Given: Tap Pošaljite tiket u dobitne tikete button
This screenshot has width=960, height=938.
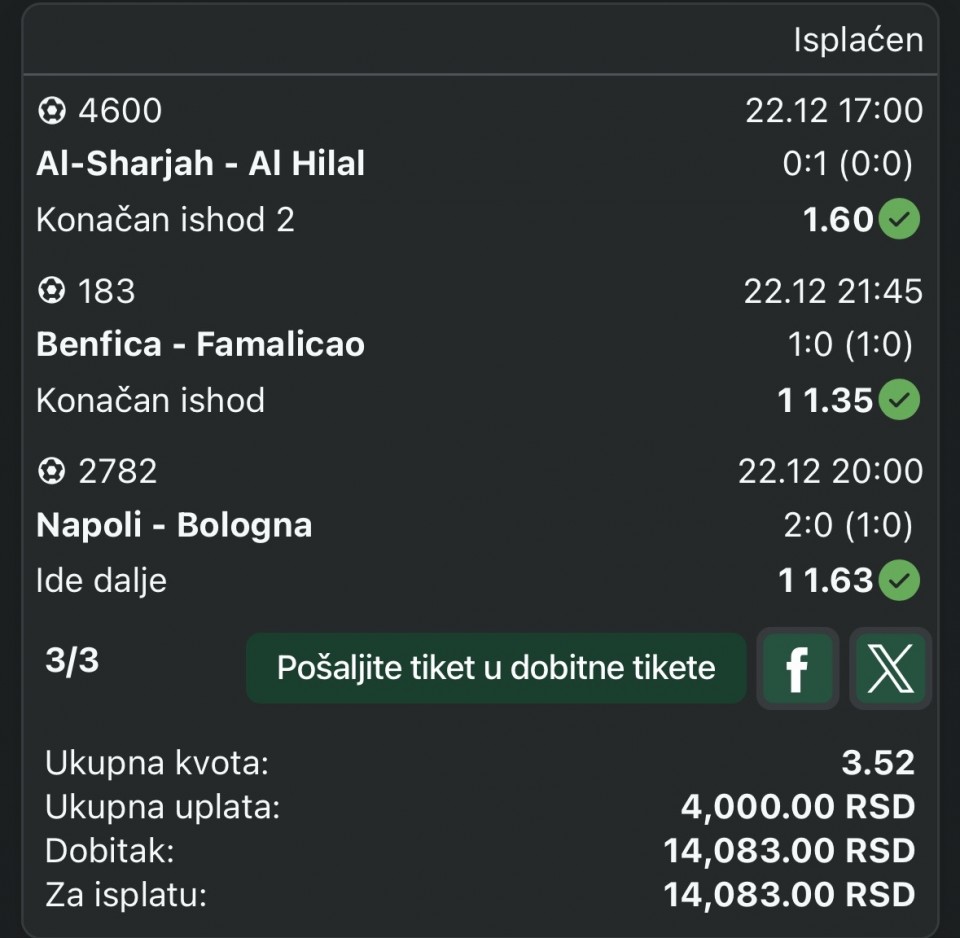Looking at the screenshot, I should coord(496,668).
